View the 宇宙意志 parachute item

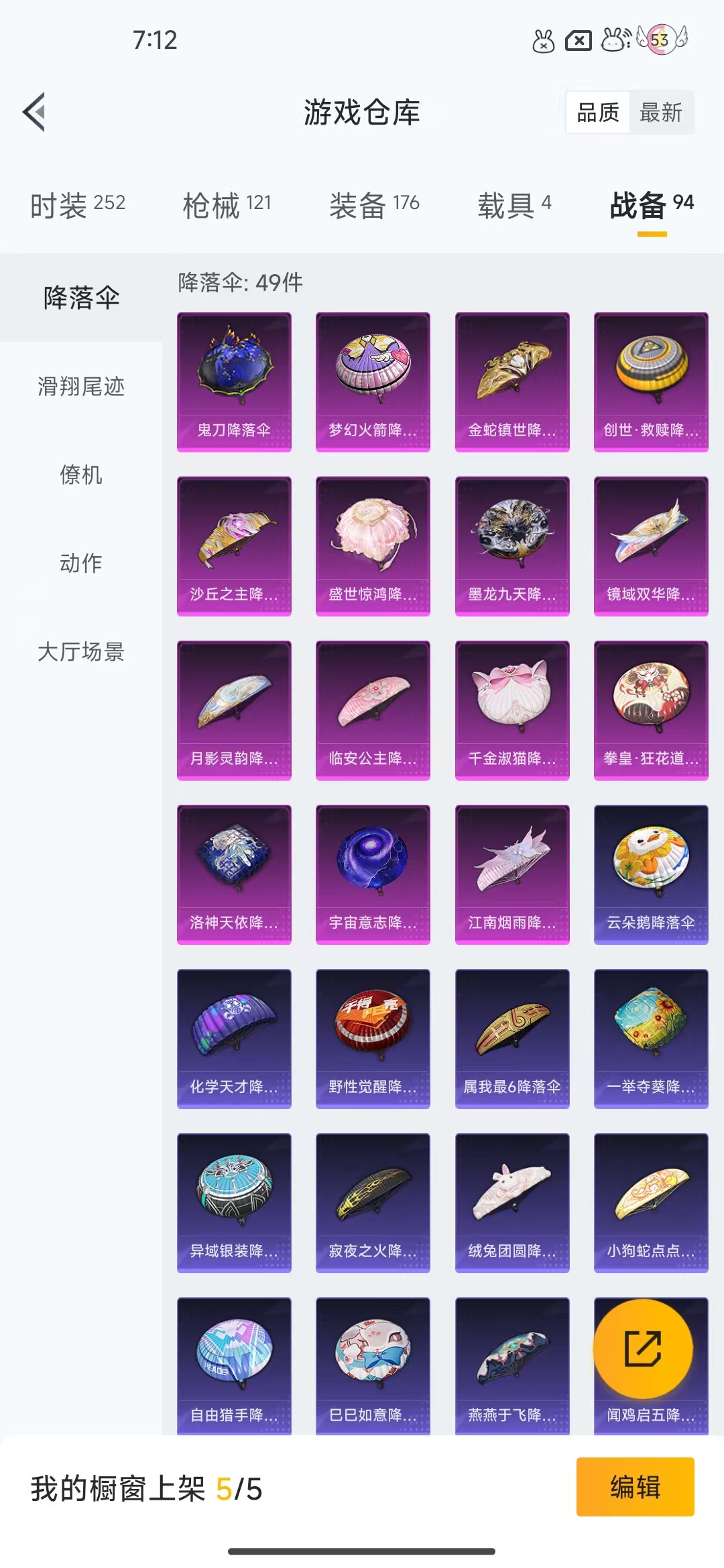[x=373, y=874]
